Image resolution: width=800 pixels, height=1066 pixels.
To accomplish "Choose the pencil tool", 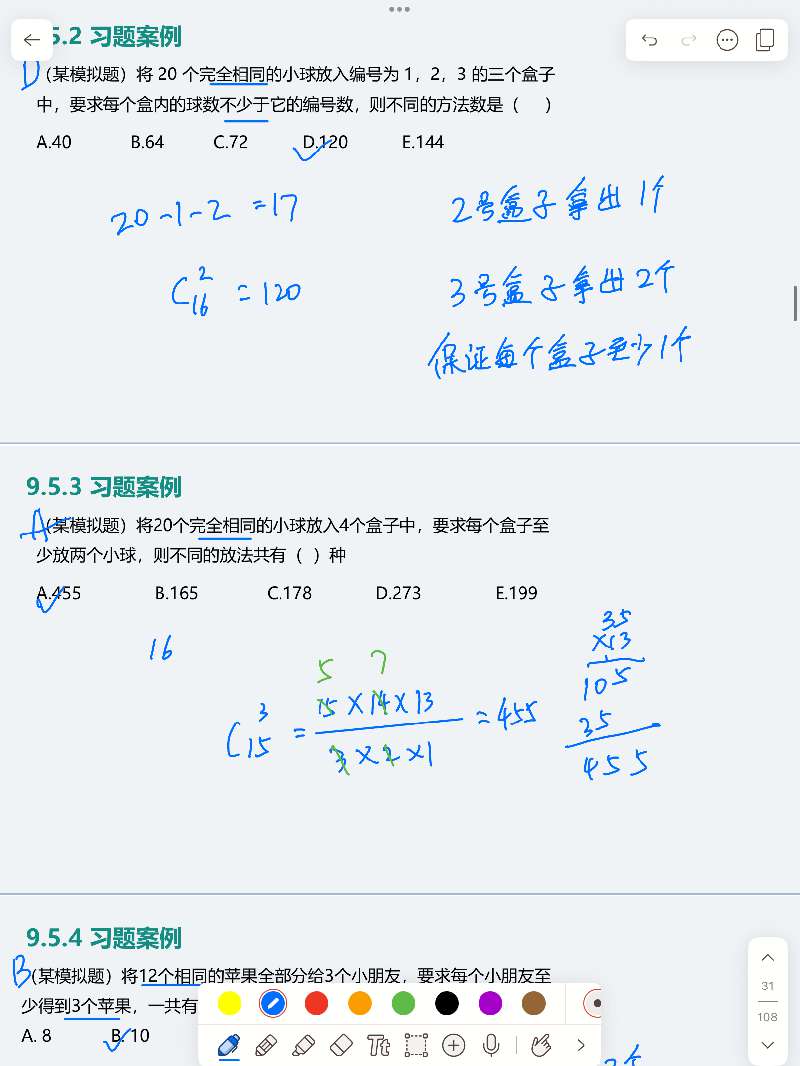I will point(266,1046).
